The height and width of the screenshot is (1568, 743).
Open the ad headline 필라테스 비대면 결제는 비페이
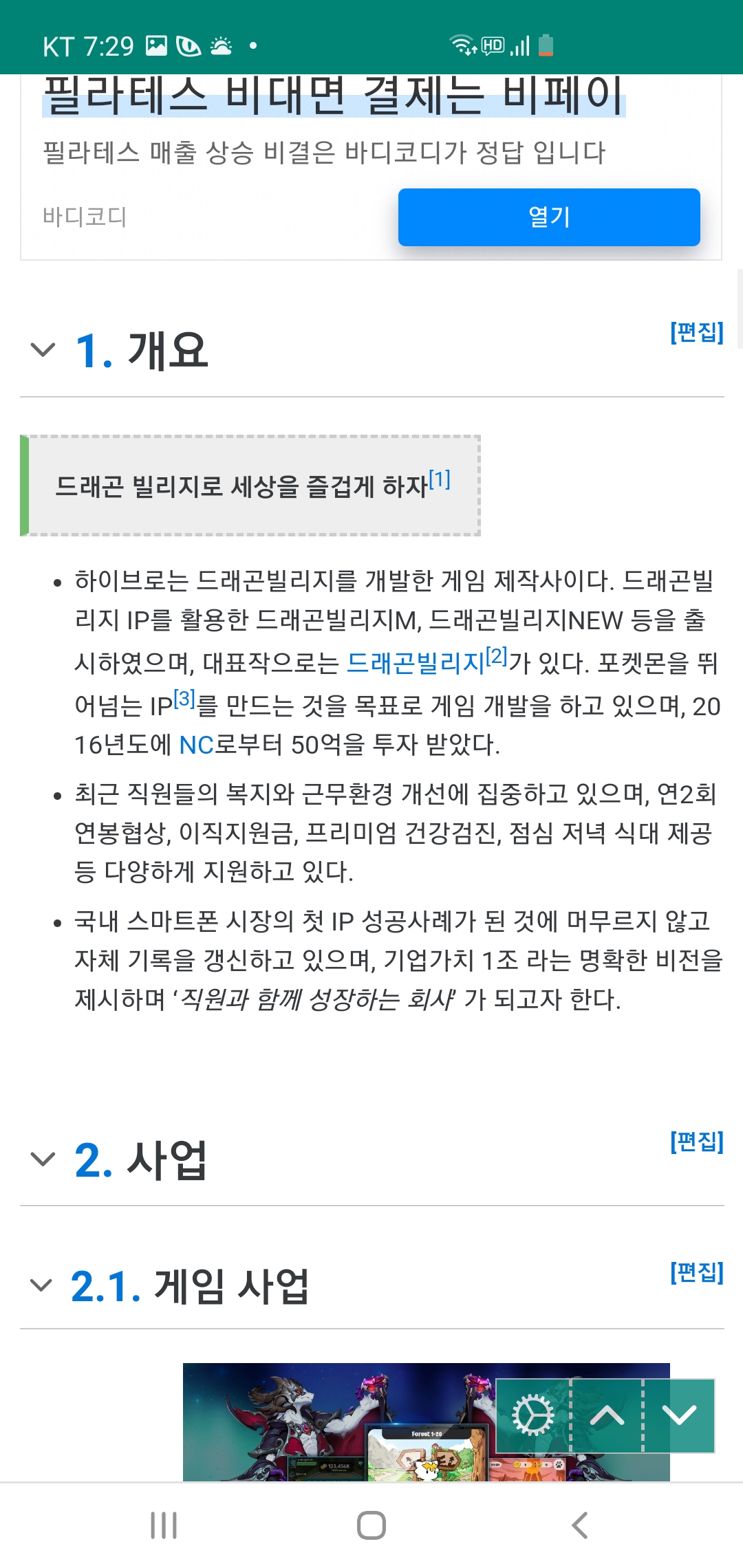coord(333,96)
